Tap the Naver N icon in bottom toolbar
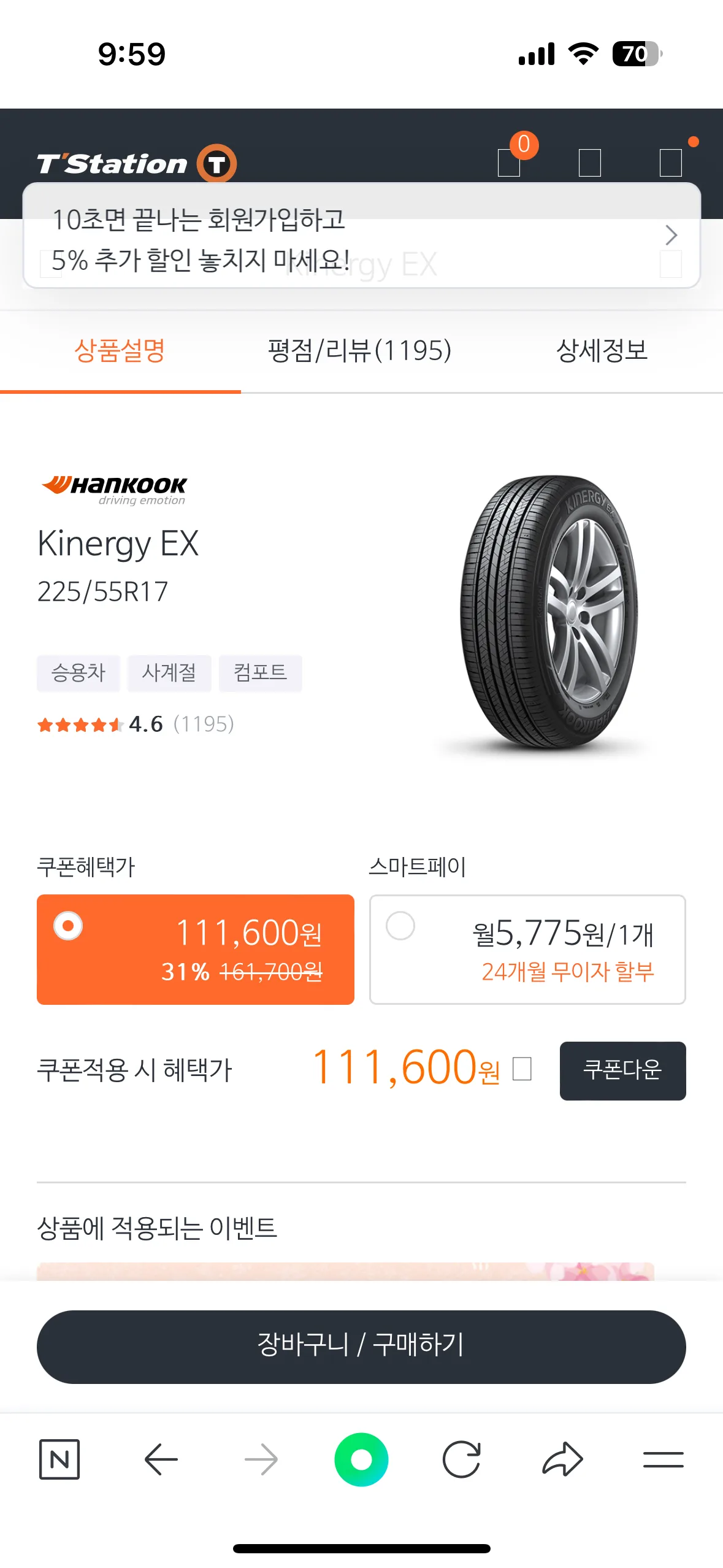The image size is (723, 1568). point(59,1461)
